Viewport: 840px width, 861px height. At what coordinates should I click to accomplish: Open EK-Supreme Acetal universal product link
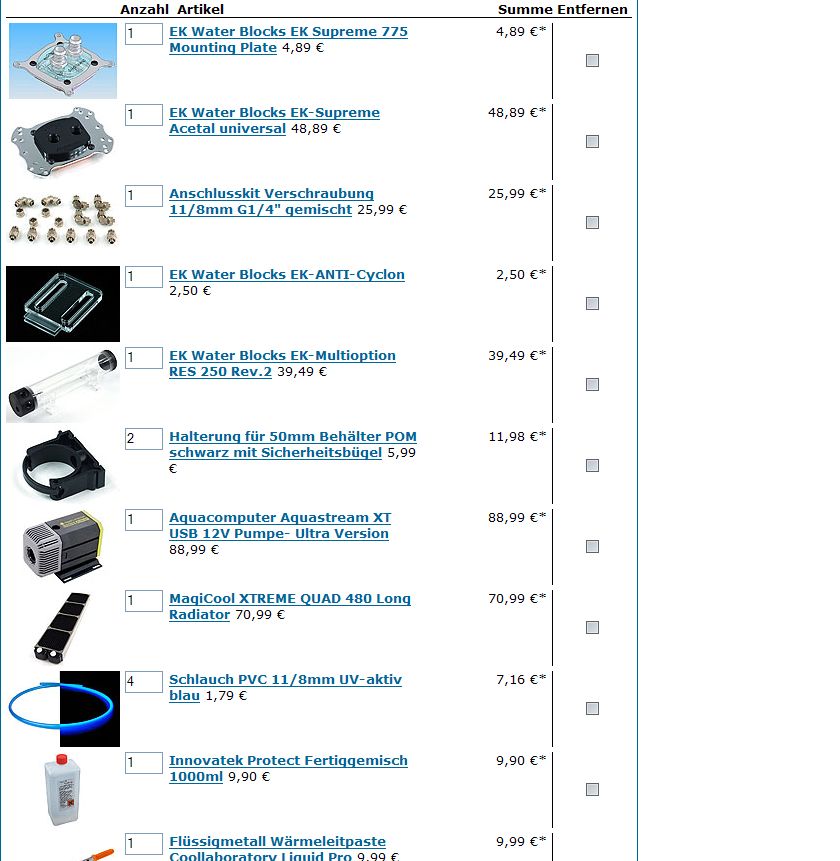point(274,113)
